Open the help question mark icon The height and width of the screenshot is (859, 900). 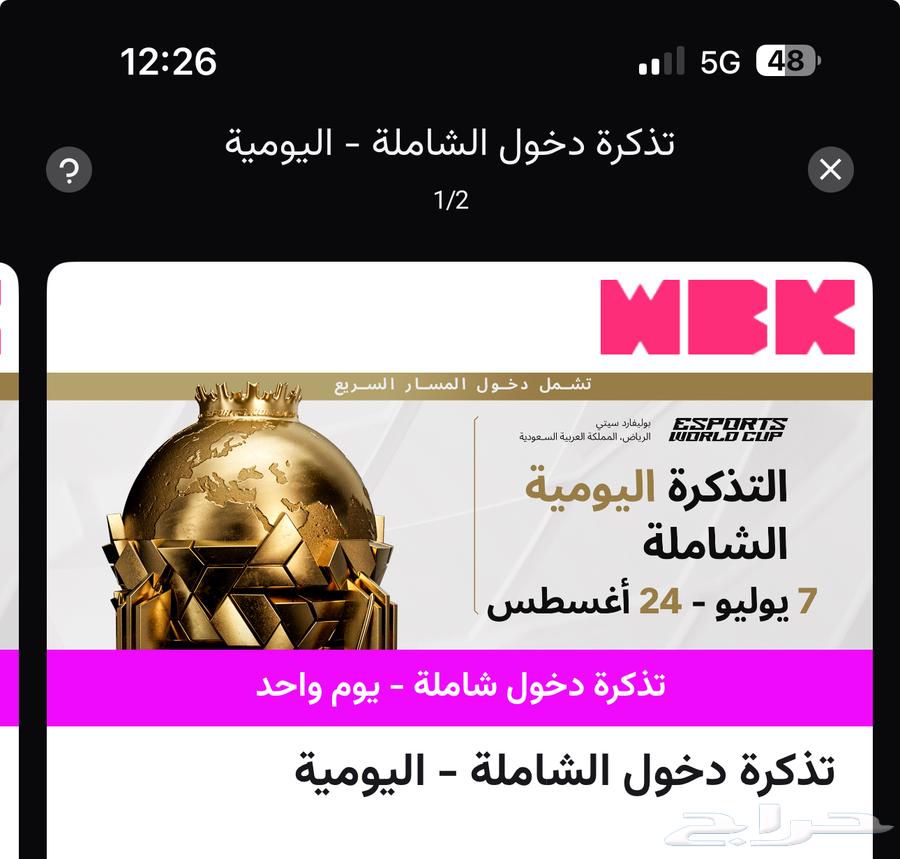point(69,171)
